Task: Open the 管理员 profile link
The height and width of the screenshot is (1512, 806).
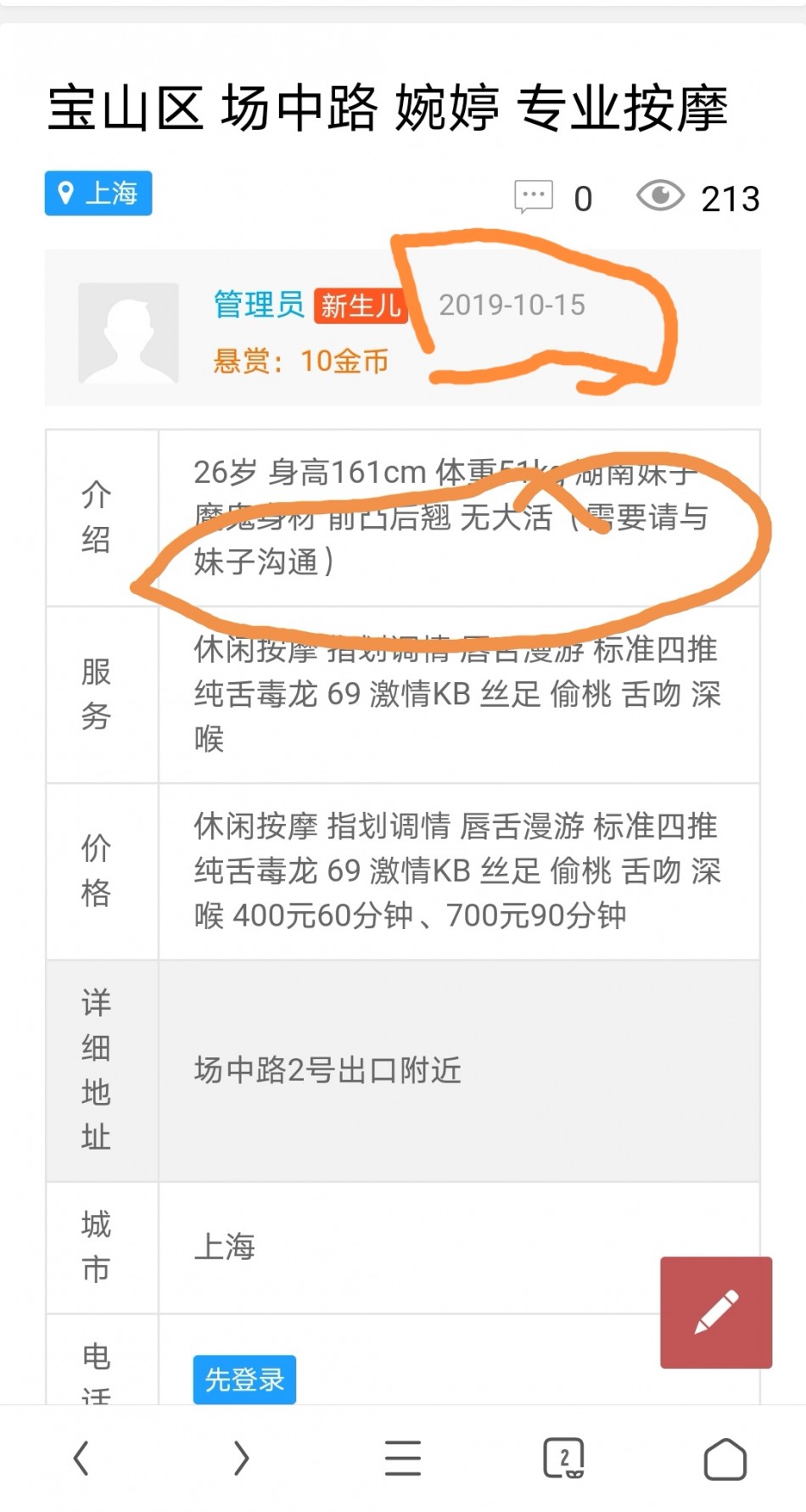Action: click(259, 304)
